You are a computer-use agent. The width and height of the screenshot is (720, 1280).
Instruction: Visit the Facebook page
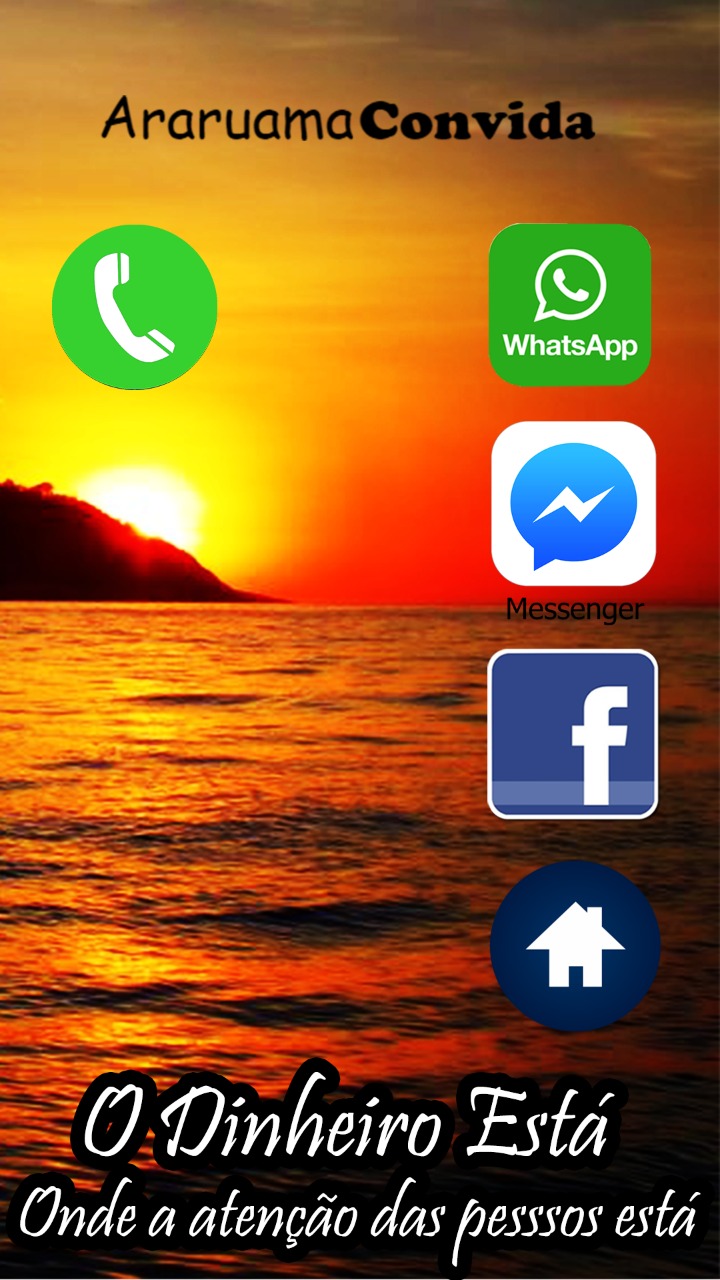click(x=573, y=734)
